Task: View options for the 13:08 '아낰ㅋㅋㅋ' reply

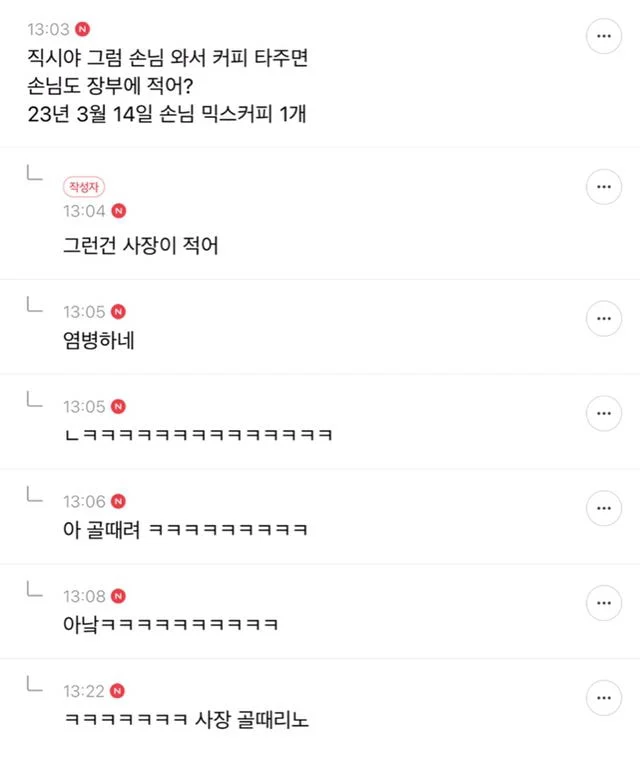Action: (603, 603)
